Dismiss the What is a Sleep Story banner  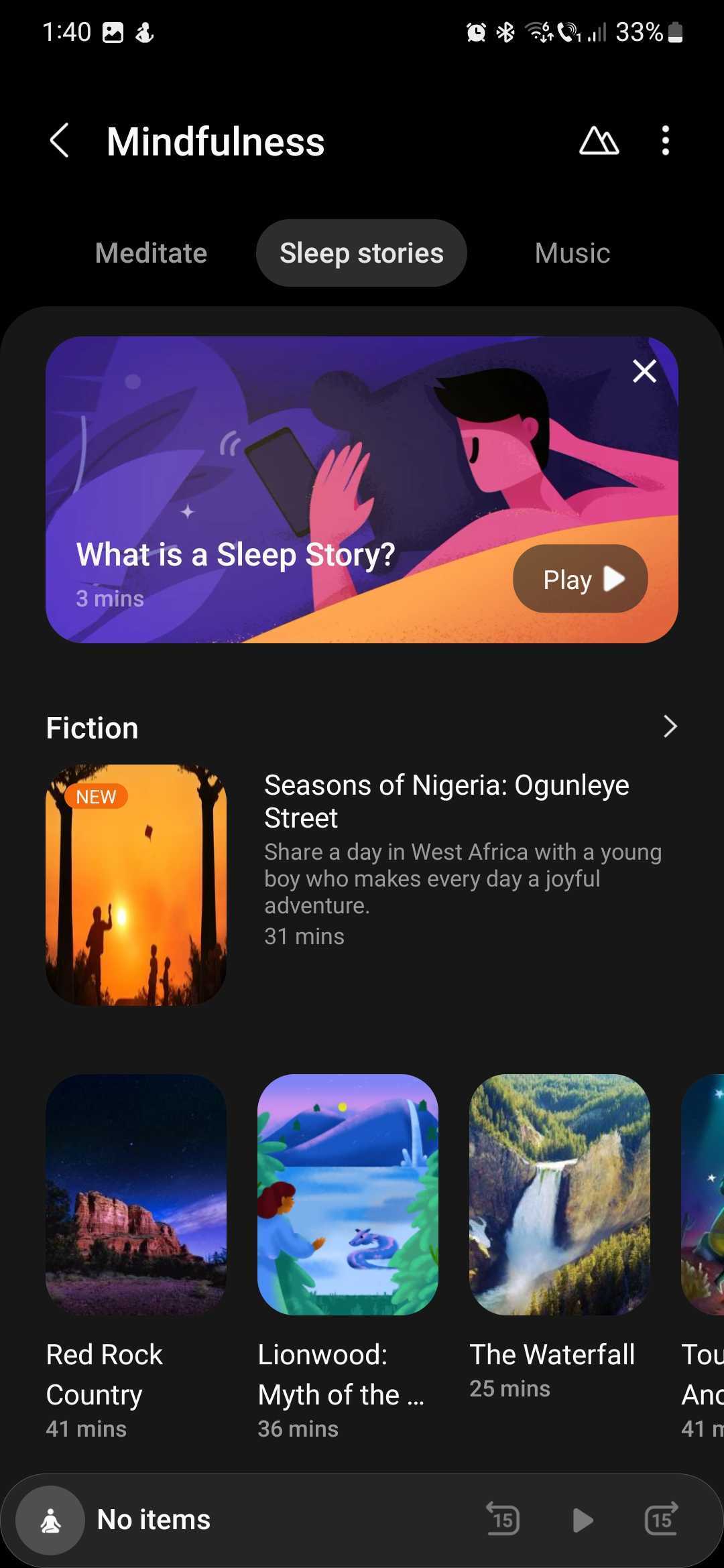[644, 371]
